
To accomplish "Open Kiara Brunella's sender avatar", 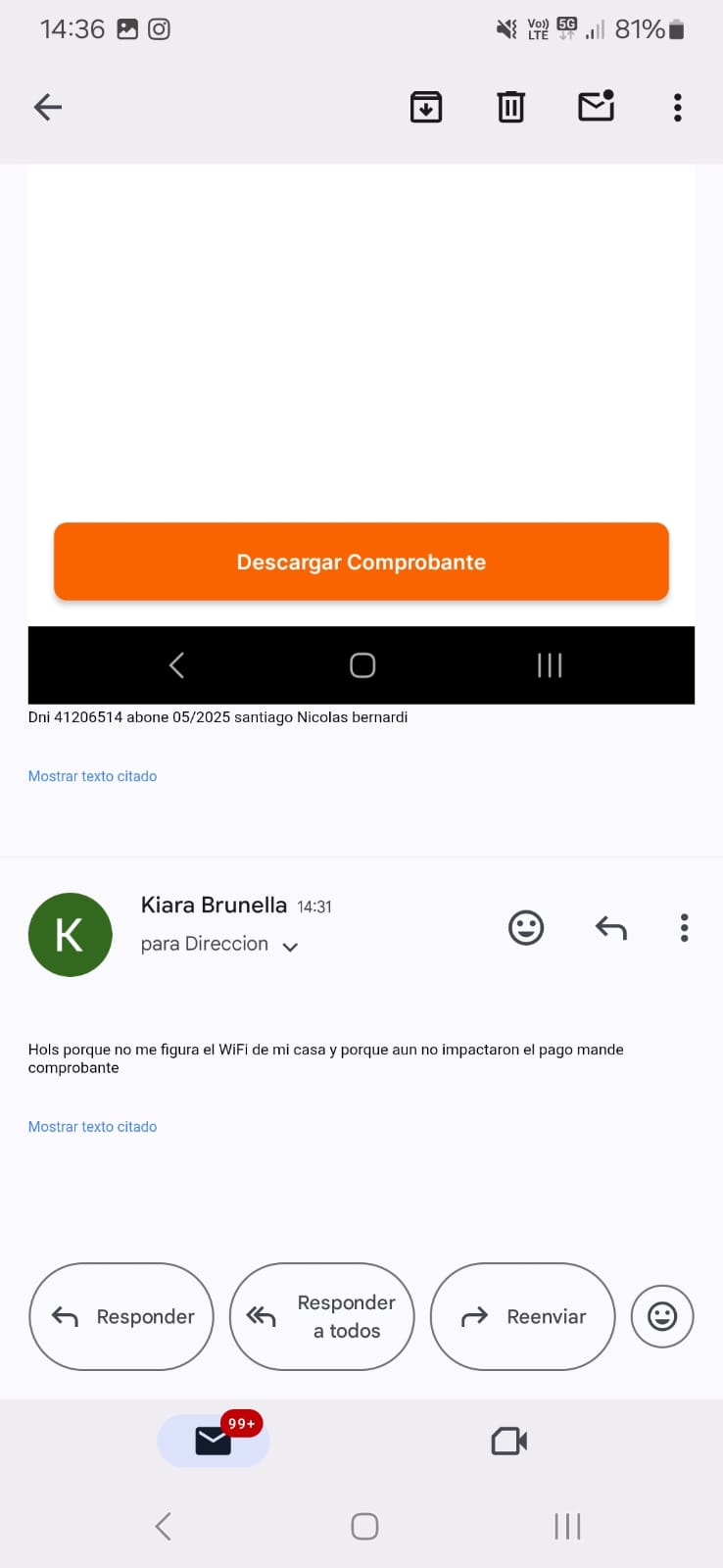I will (70, 935).
